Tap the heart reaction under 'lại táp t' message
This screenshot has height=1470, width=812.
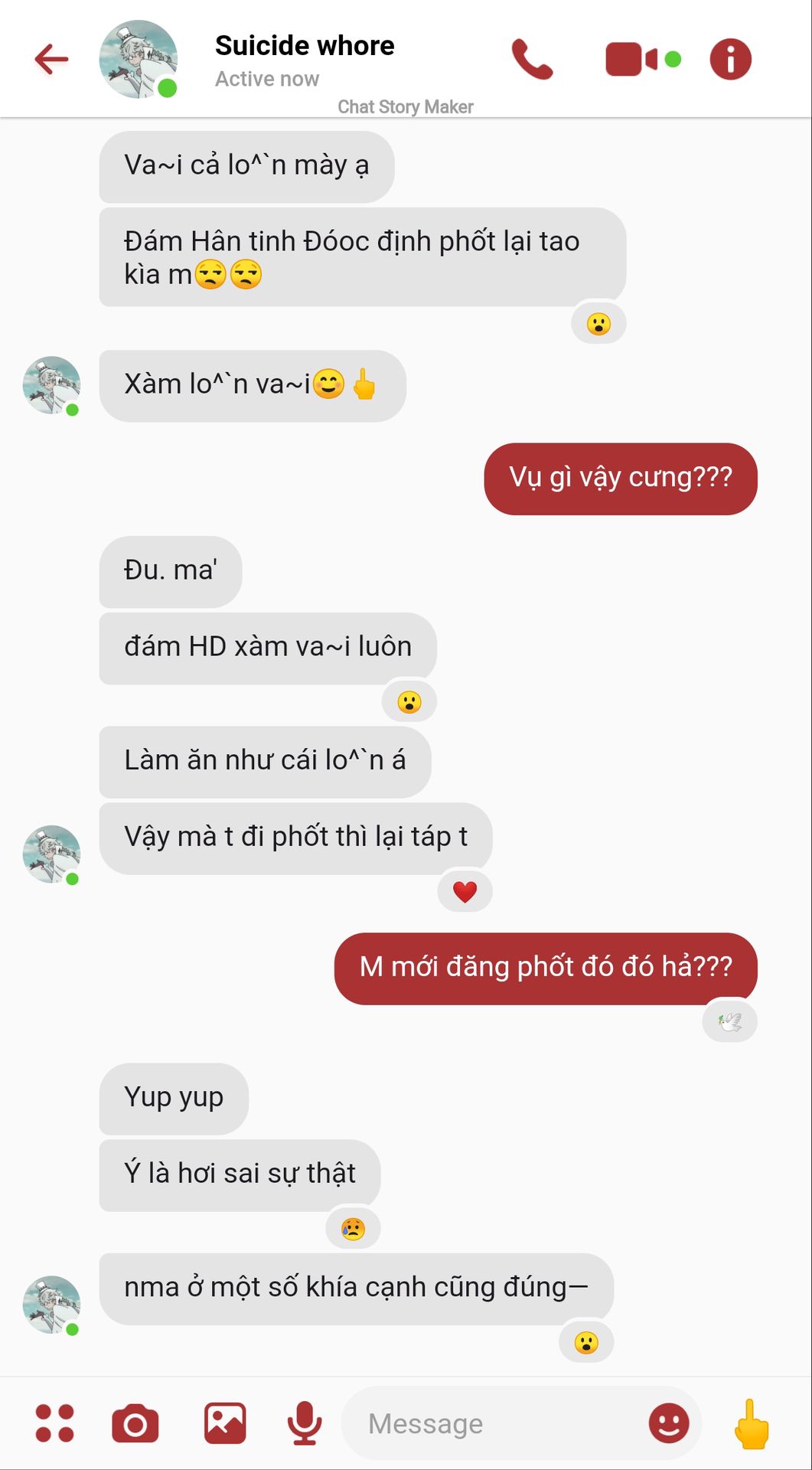[465, 892]
